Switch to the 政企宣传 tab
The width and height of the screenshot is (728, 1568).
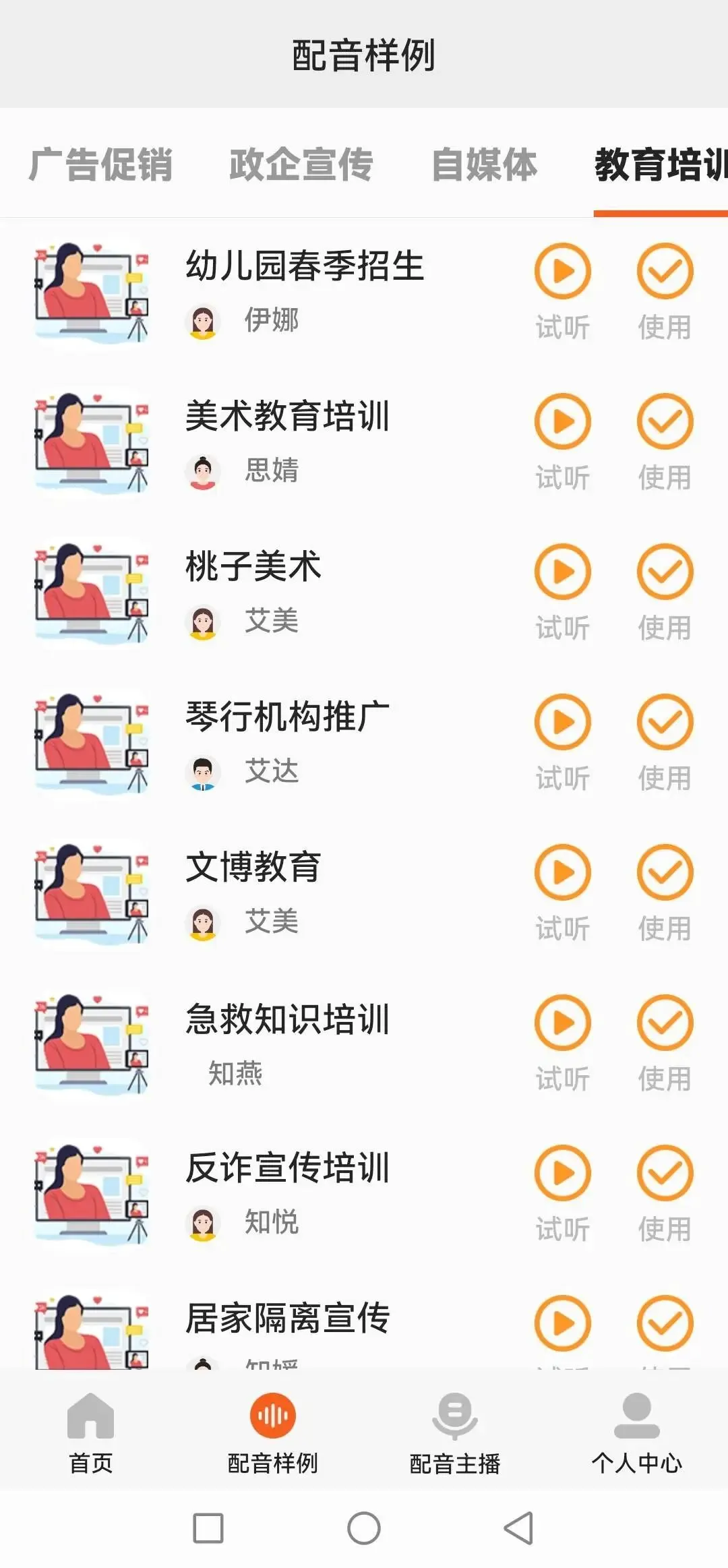coord(301,164)
